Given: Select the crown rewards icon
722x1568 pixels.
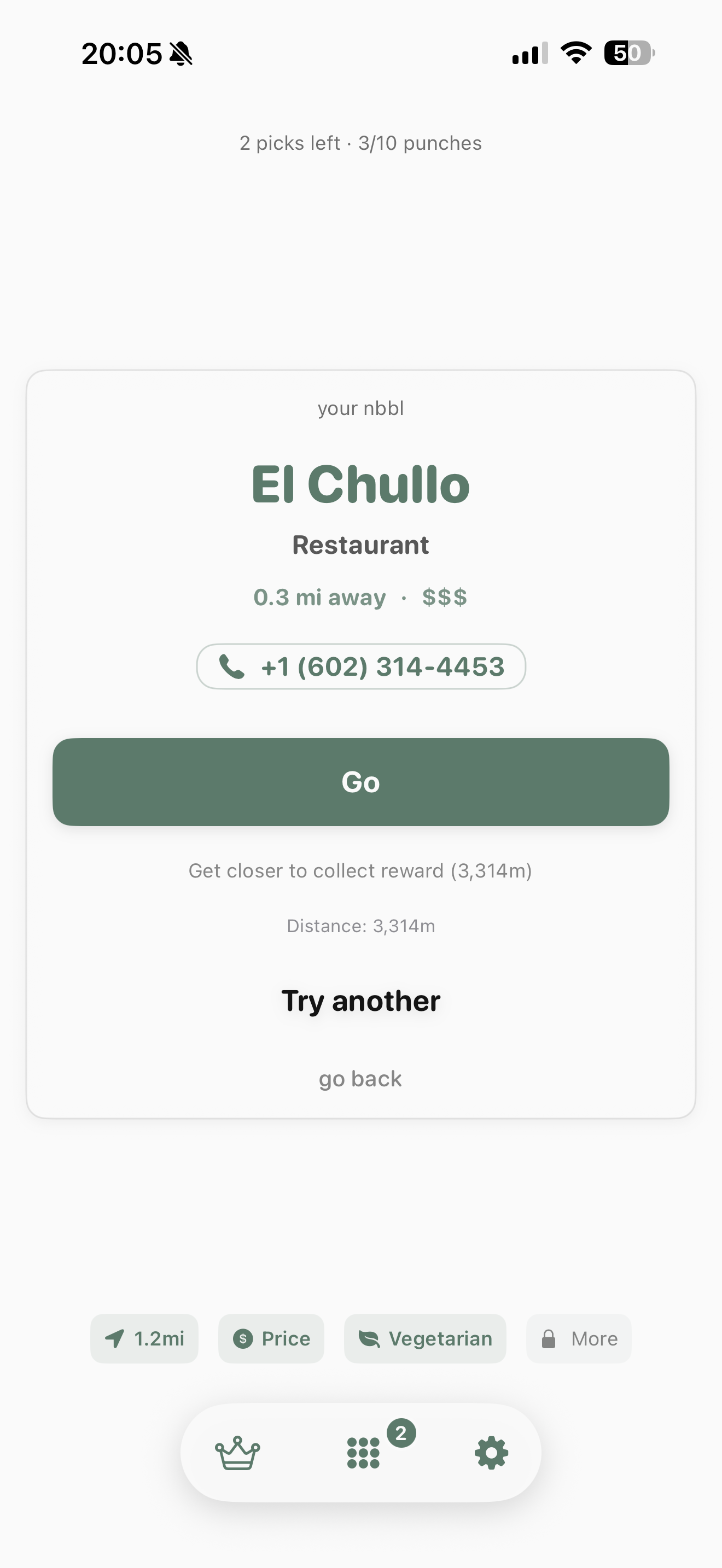Looking at the screenshot, I should [238, 1452].
